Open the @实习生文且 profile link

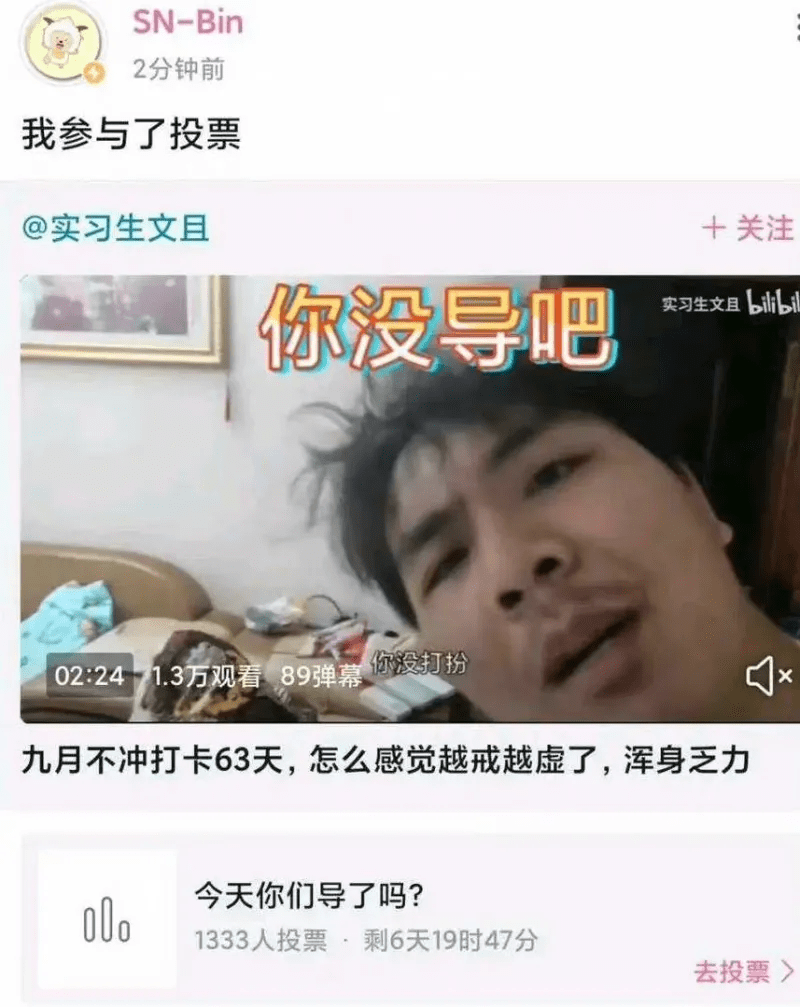(116, 229)
